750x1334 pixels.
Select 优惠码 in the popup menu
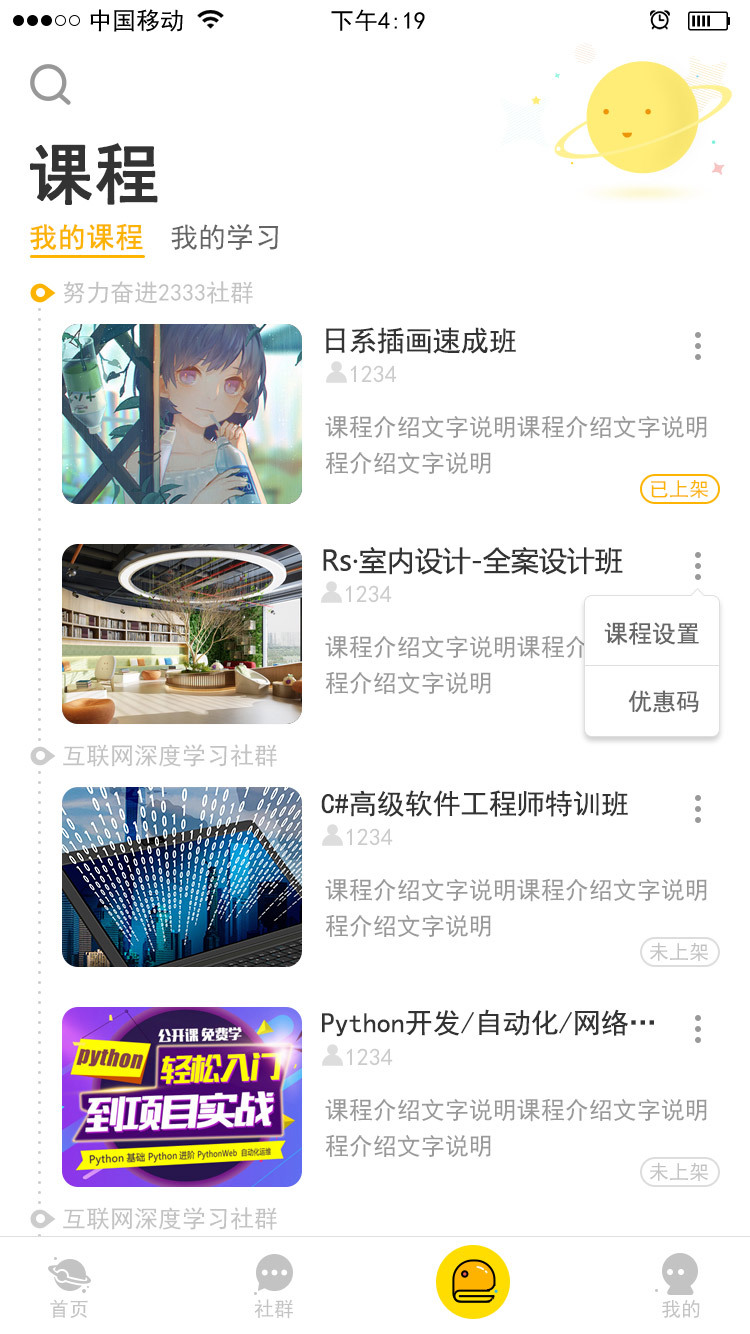click(x=663, y=702)
